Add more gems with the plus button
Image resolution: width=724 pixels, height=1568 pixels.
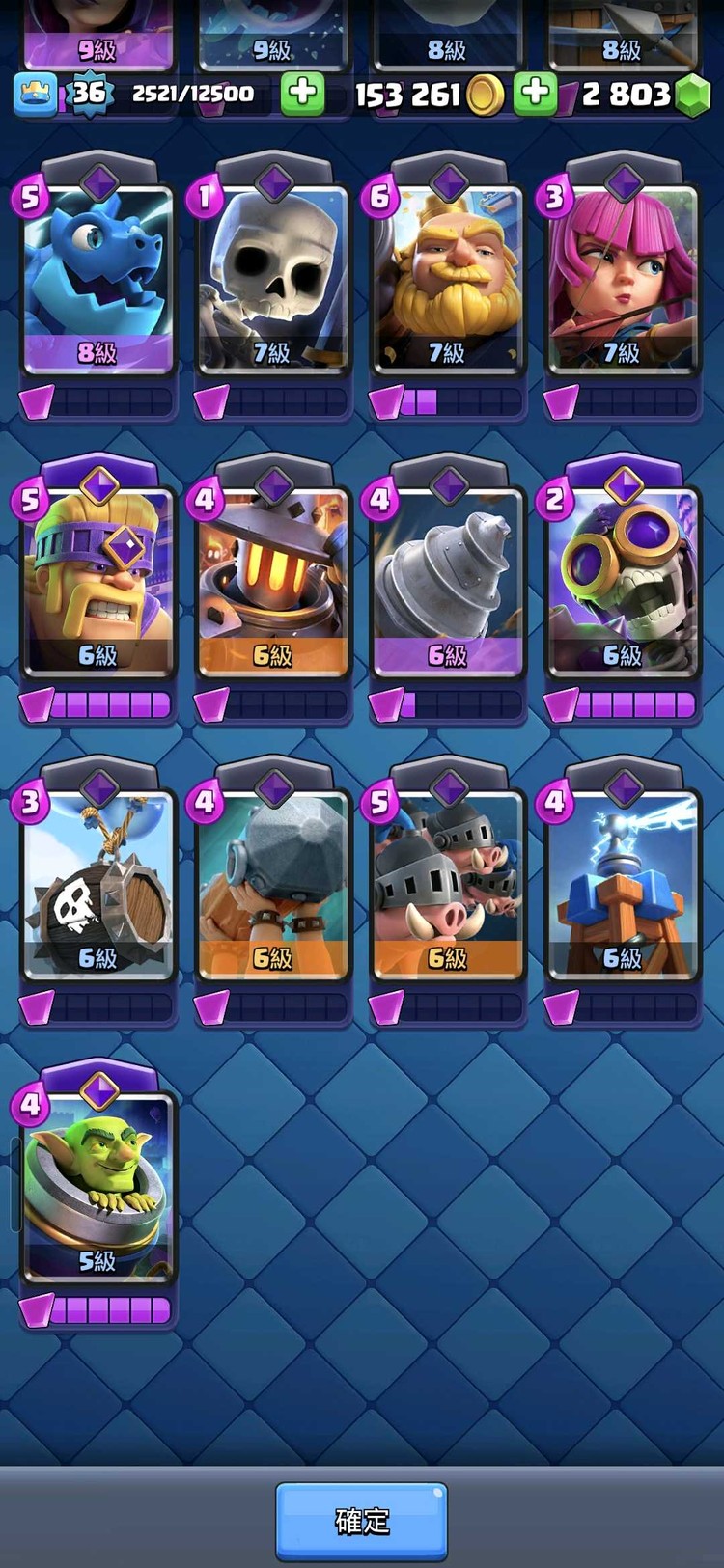click(535, 94)
